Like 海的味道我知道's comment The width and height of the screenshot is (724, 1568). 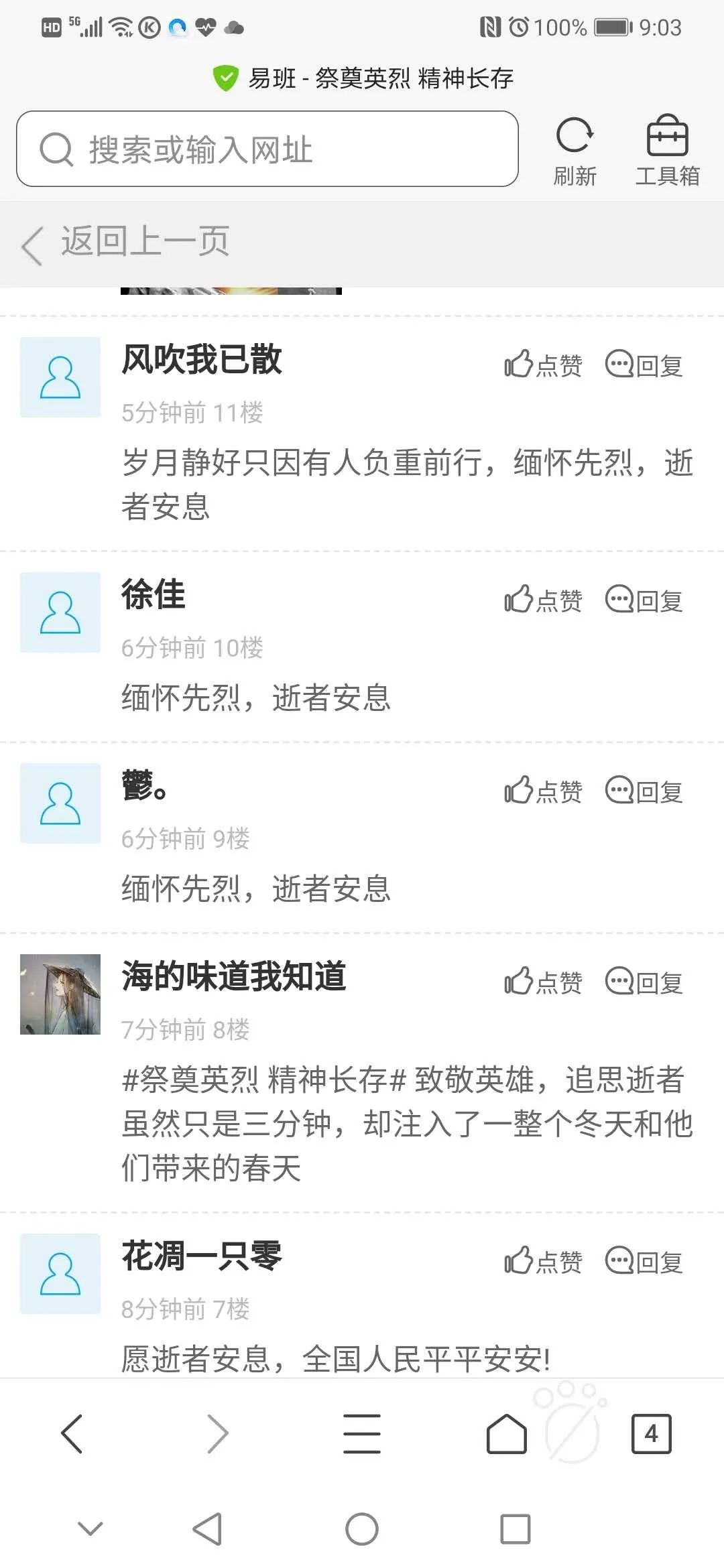(x=544, y=982)
